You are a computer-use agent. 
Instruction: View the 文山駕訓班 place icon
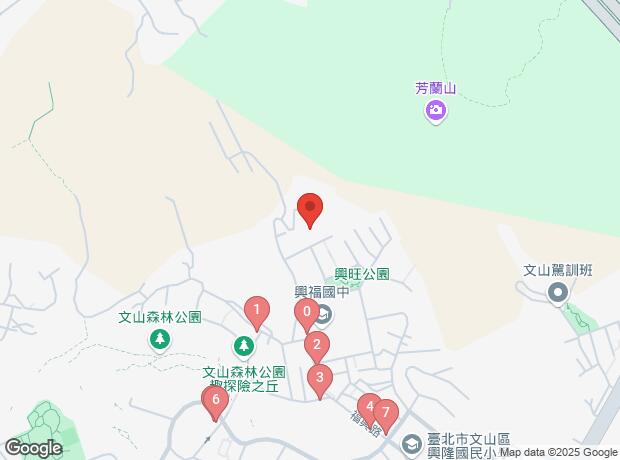click(558, 292)
